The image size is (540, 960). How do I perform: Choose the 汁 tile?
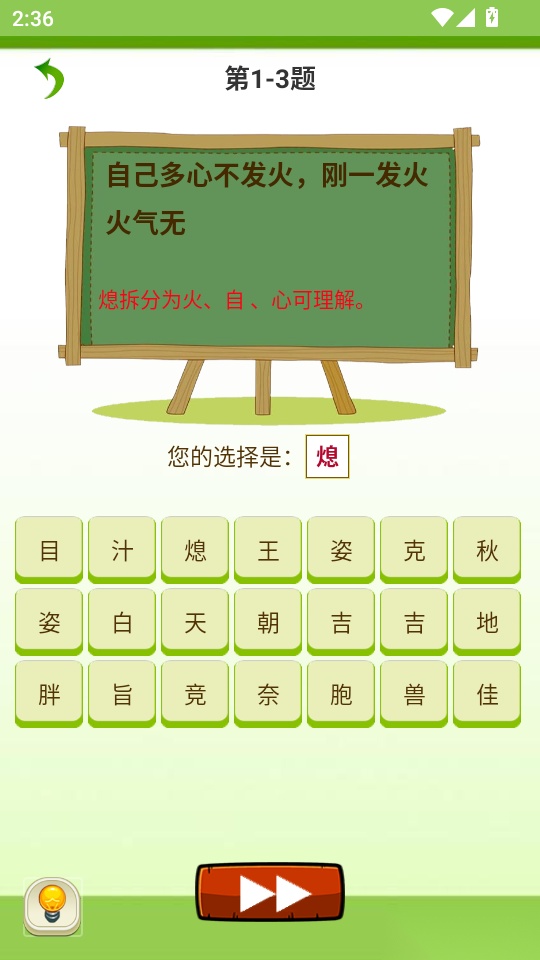[122, 550]
